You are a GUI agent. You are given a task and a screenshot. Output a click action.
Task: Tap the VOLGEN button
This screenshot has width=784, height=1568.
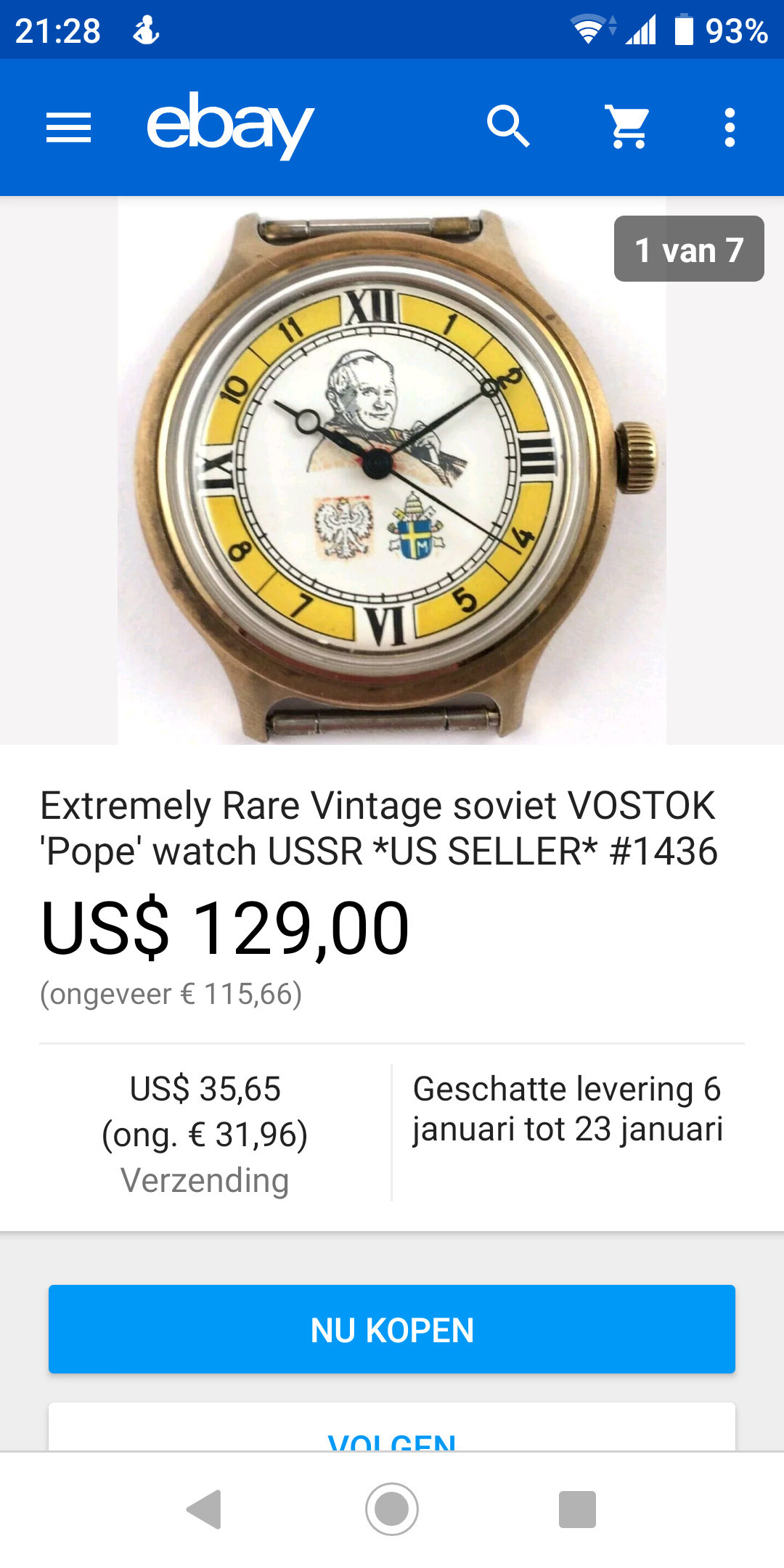392,1427
